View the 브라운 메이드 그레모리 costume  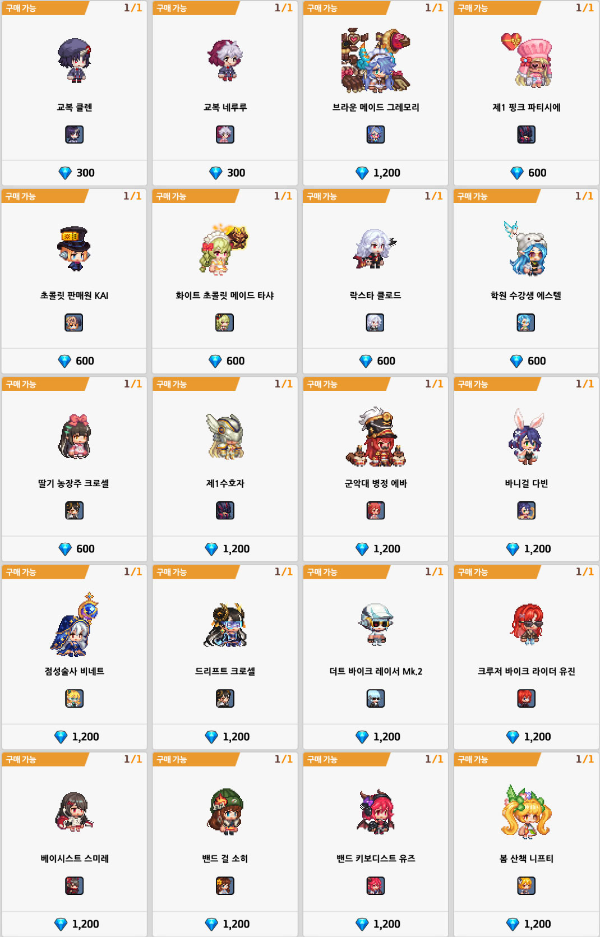376,90
